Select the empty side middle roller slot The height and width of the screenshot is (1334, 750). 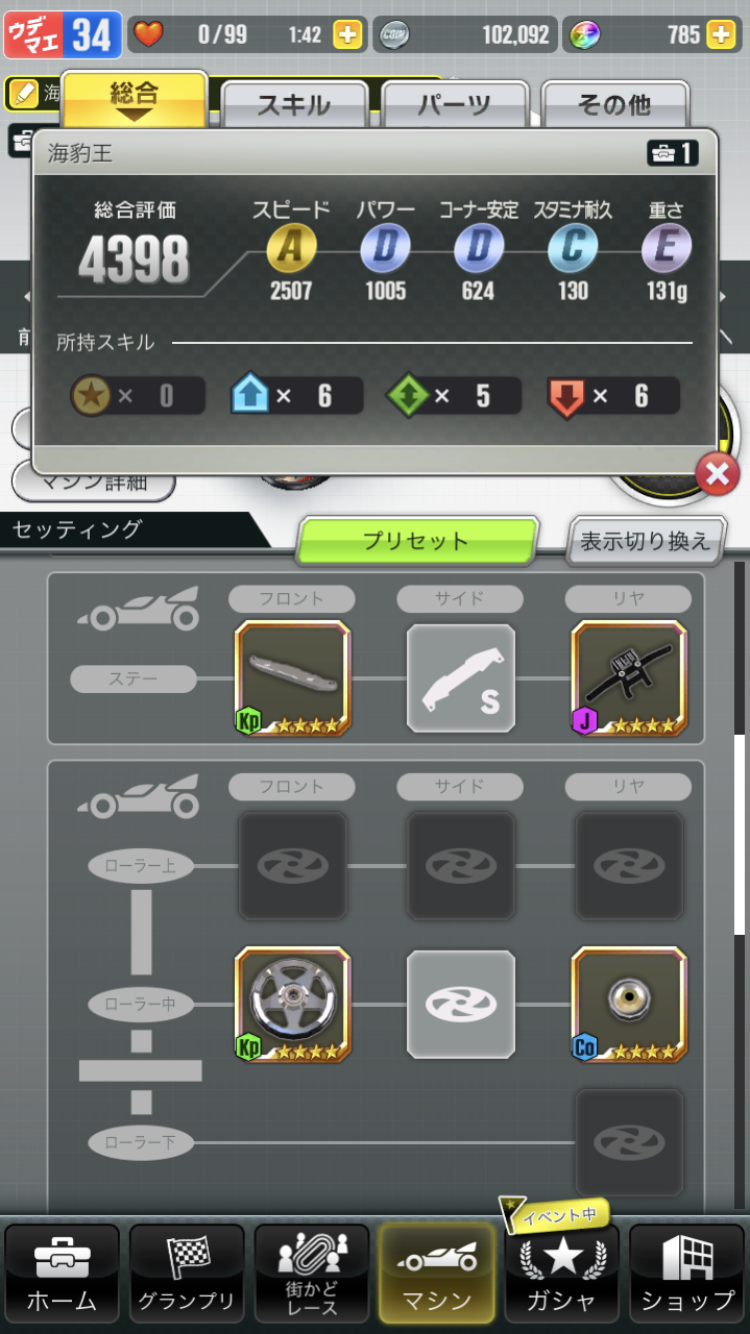click(460, 1004)
